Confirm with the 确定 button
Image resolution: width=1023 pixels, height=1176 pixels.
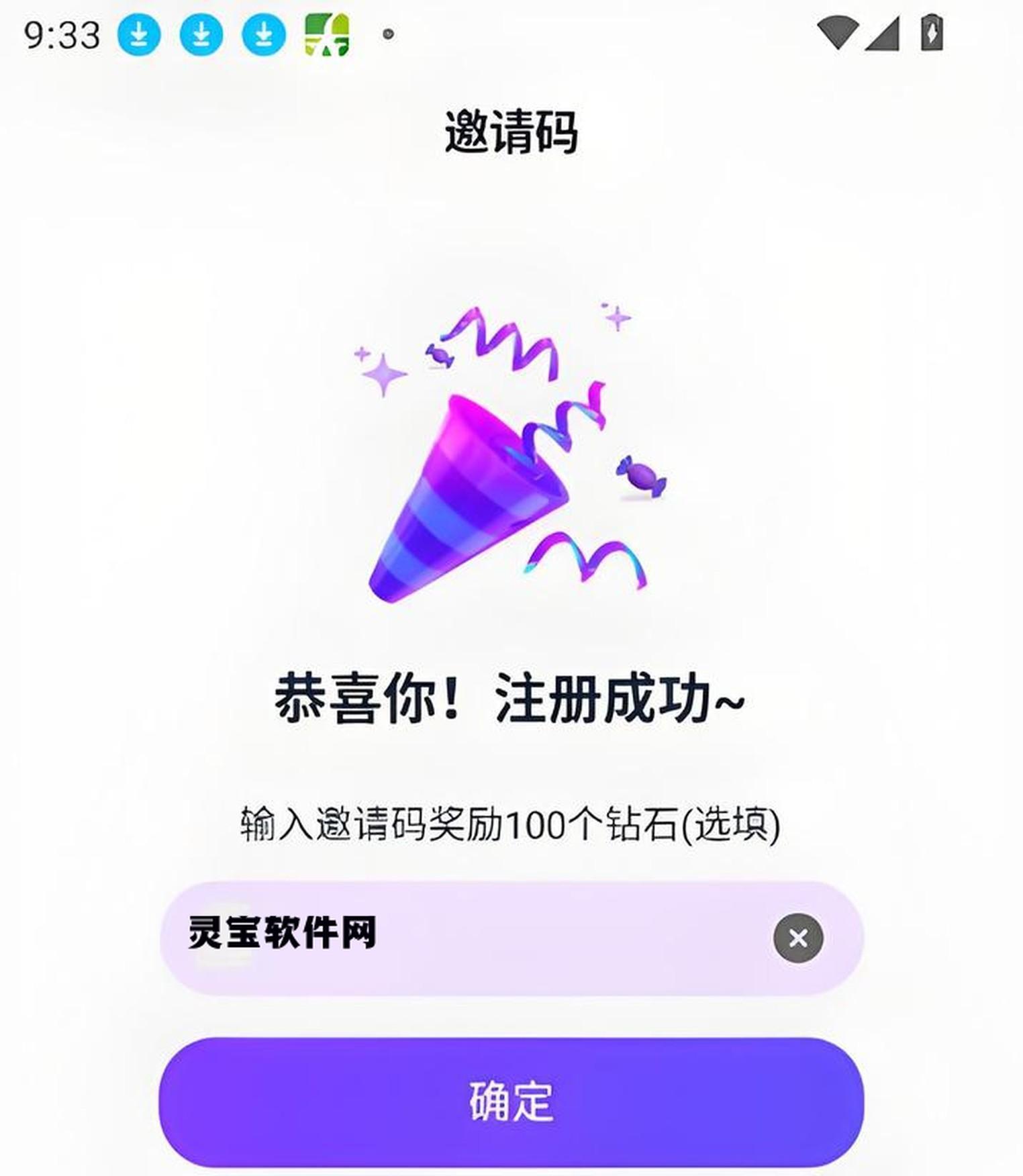tap(511, 1101)
